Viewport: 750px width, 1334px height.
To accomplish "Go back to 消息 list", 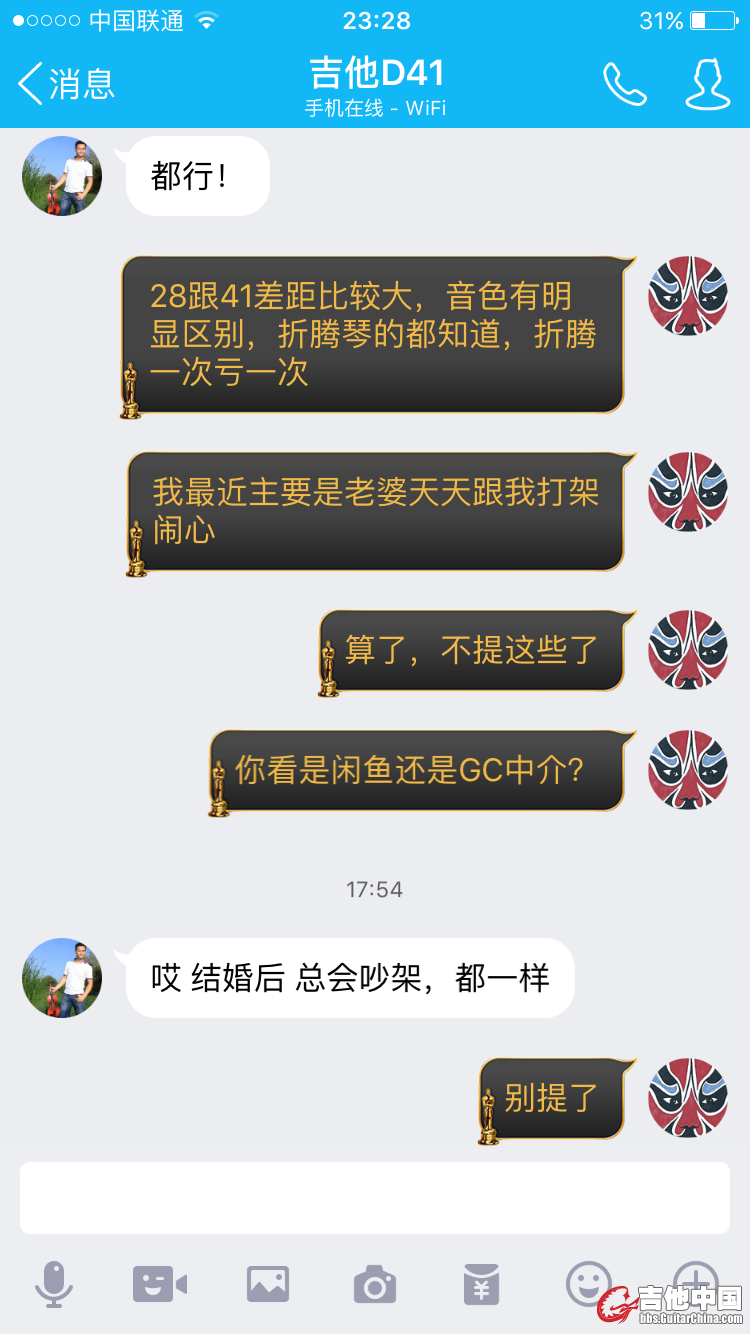I will [x=66, y=84].
